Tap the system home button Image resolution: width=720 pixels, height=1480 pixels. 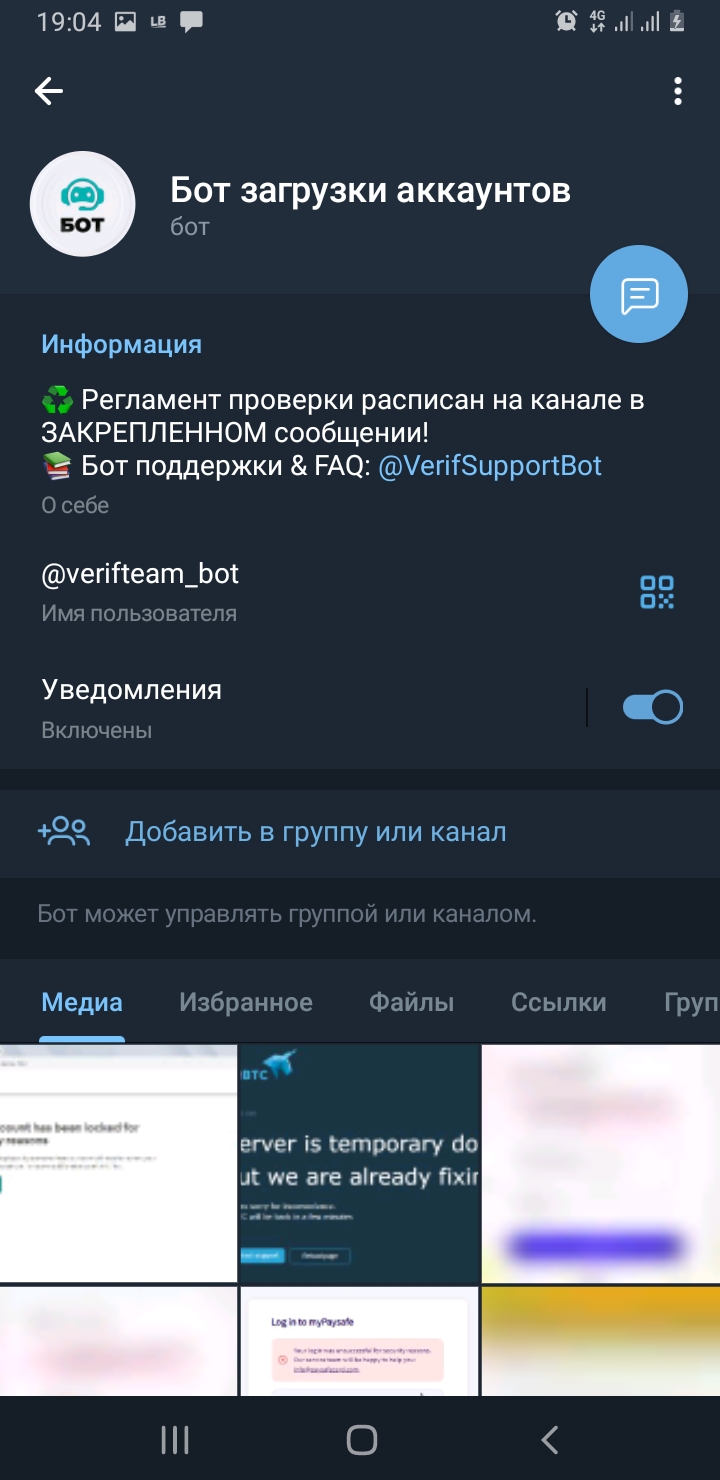point(361,1440)
